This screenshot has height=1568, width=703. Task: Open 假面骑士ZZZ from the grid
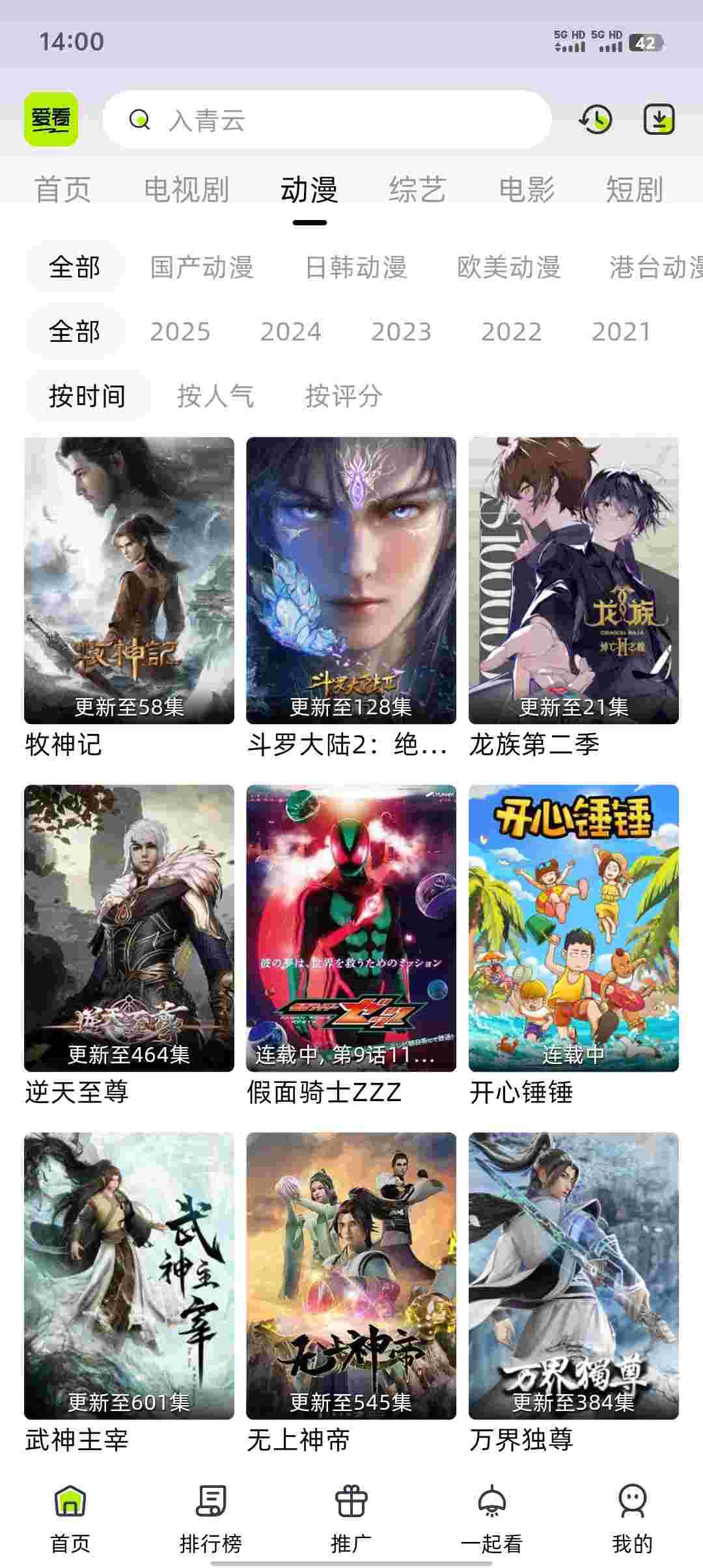click(351, 928)
